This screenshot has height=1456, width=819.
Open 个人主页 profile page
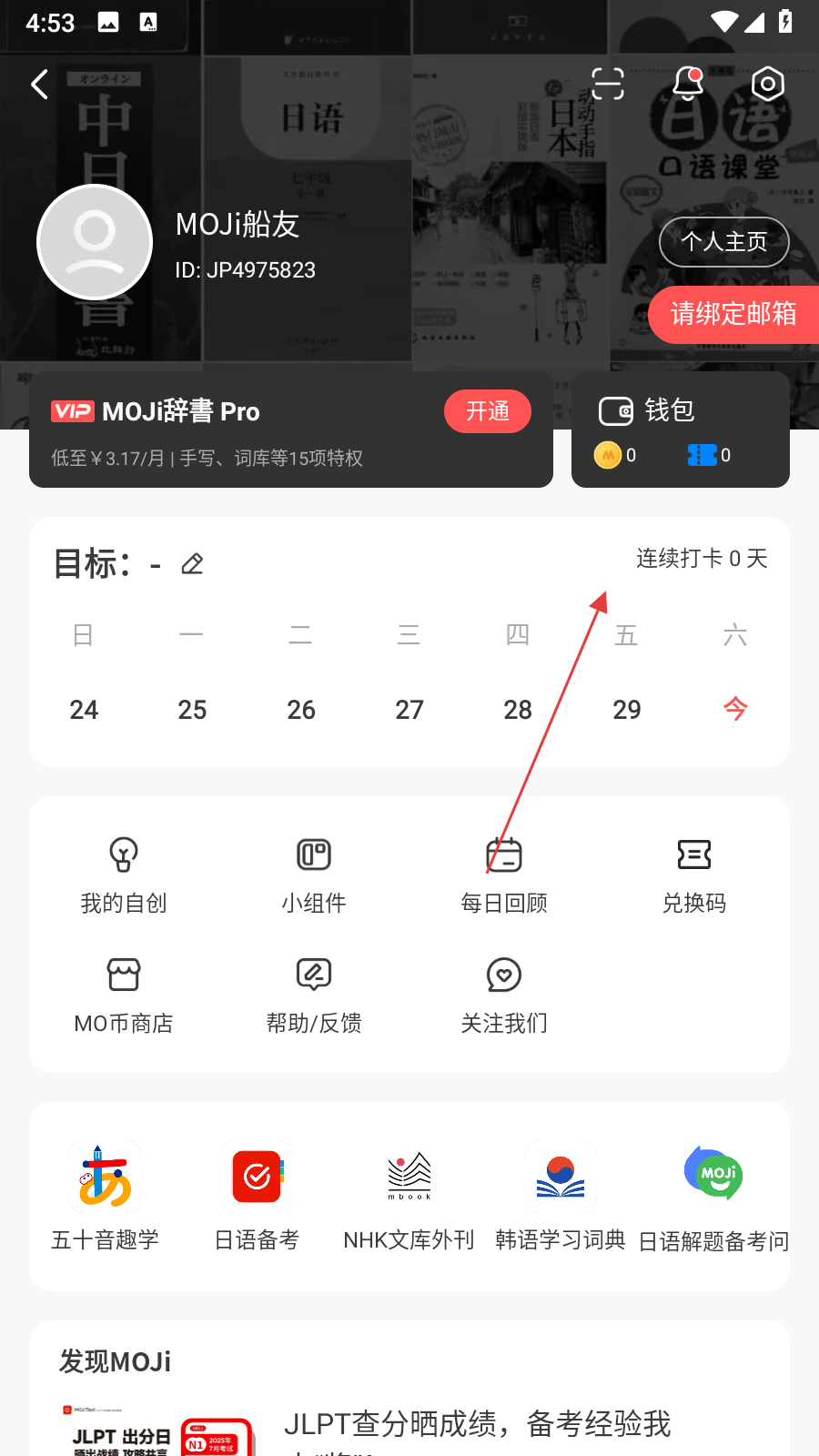(723, 242)
